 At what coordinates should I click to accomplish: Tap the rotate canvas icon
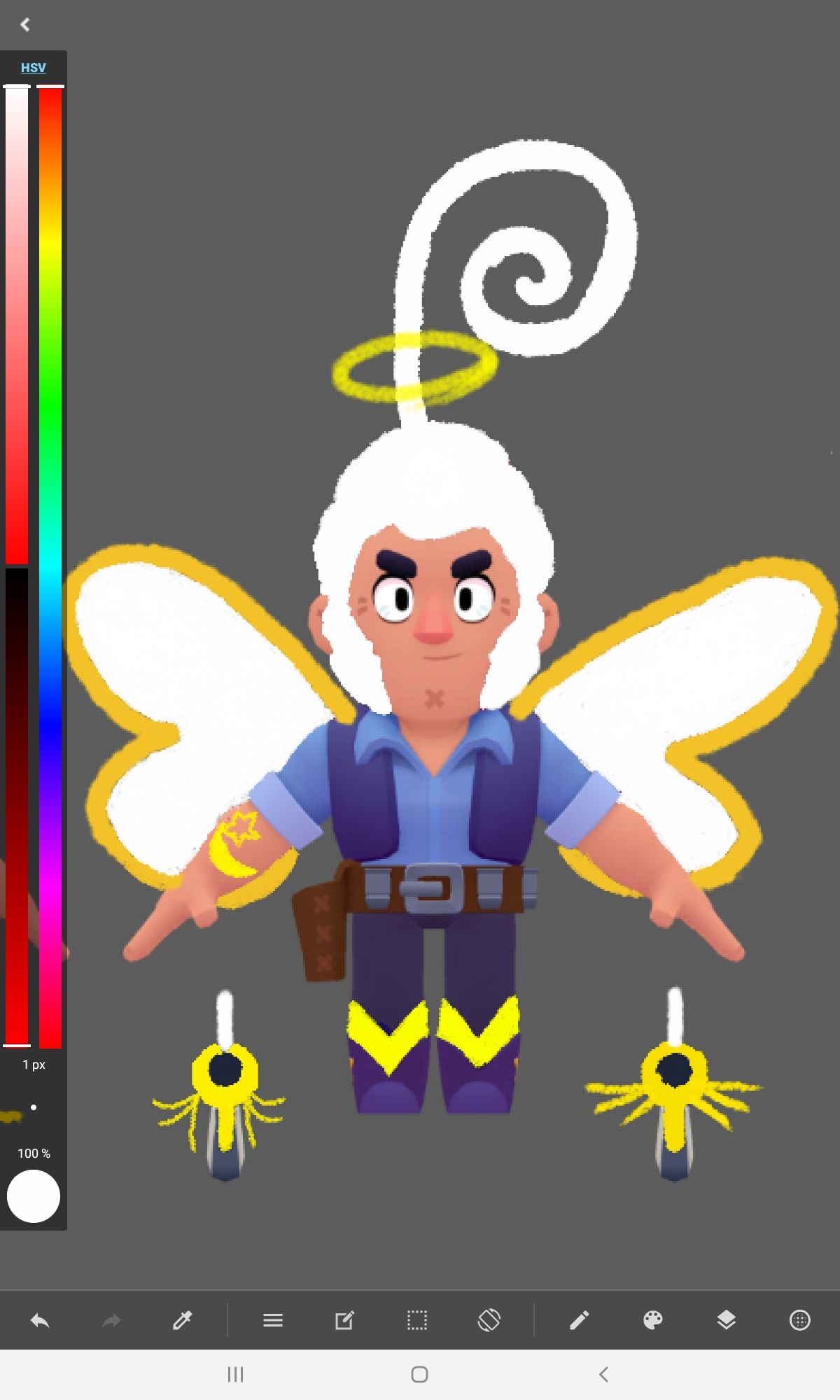pos(489,1321)
